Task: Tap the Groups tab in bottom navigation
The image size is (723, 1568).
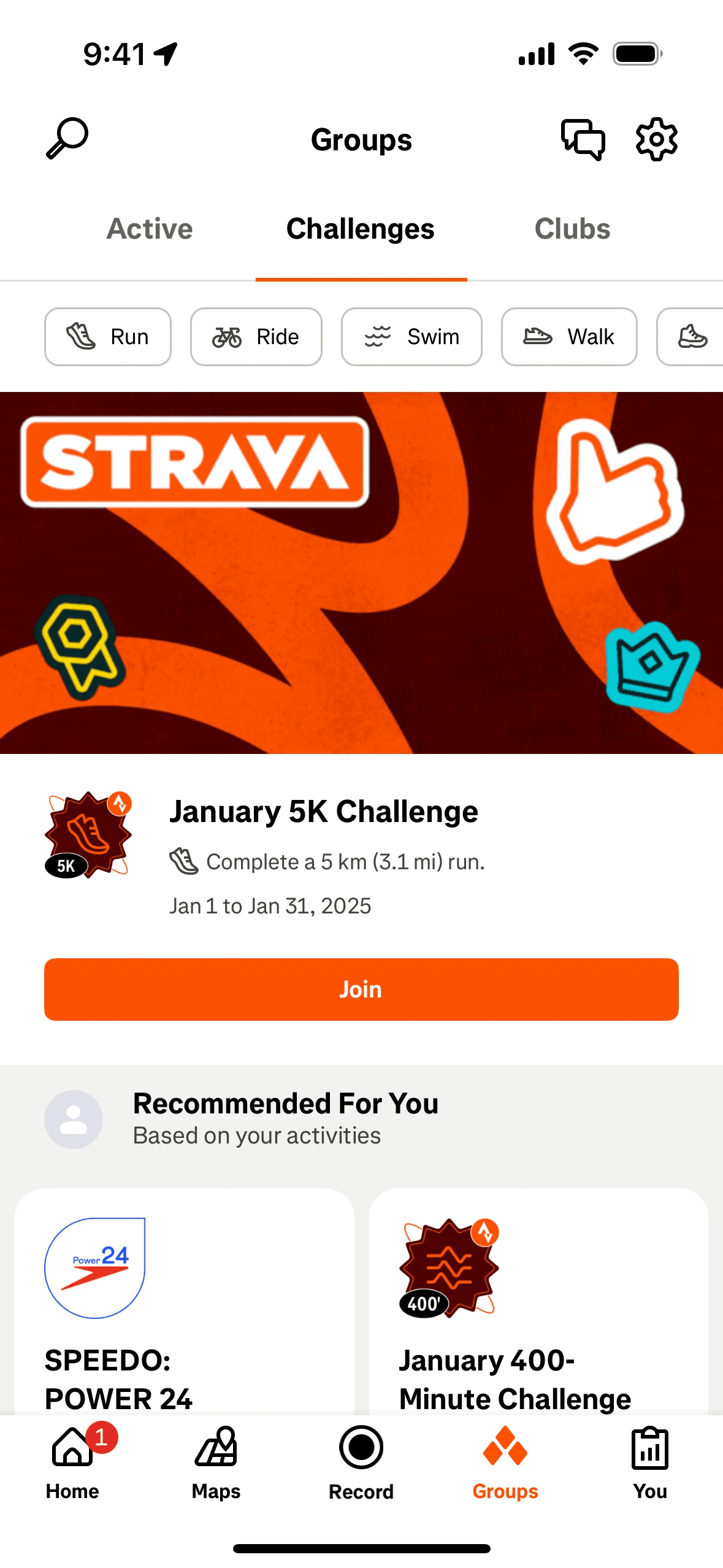Action: pos(505,1462)
